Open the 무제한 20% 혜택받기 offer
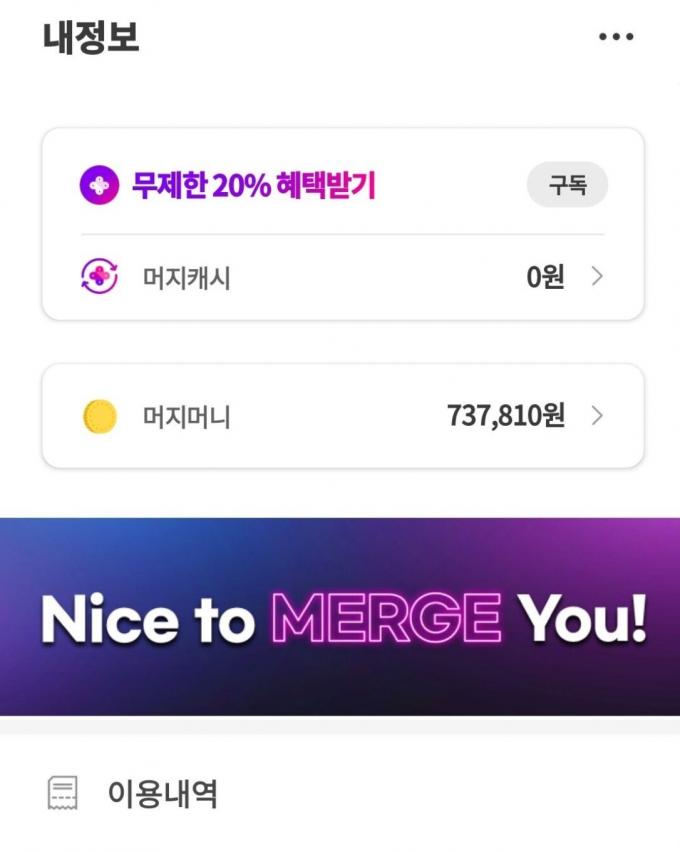The image size is (680, 852). click(253, 186)
